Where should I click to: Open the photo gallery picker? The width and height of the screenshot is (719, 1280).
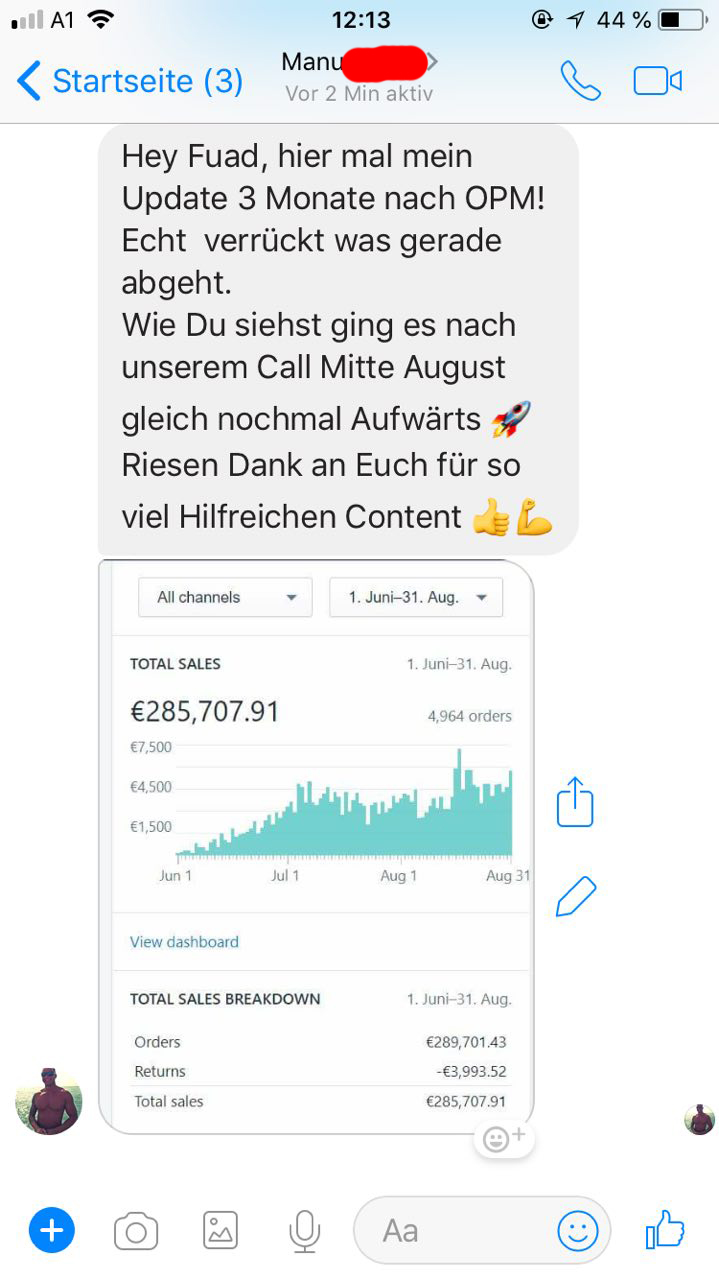pos(220,1230)
